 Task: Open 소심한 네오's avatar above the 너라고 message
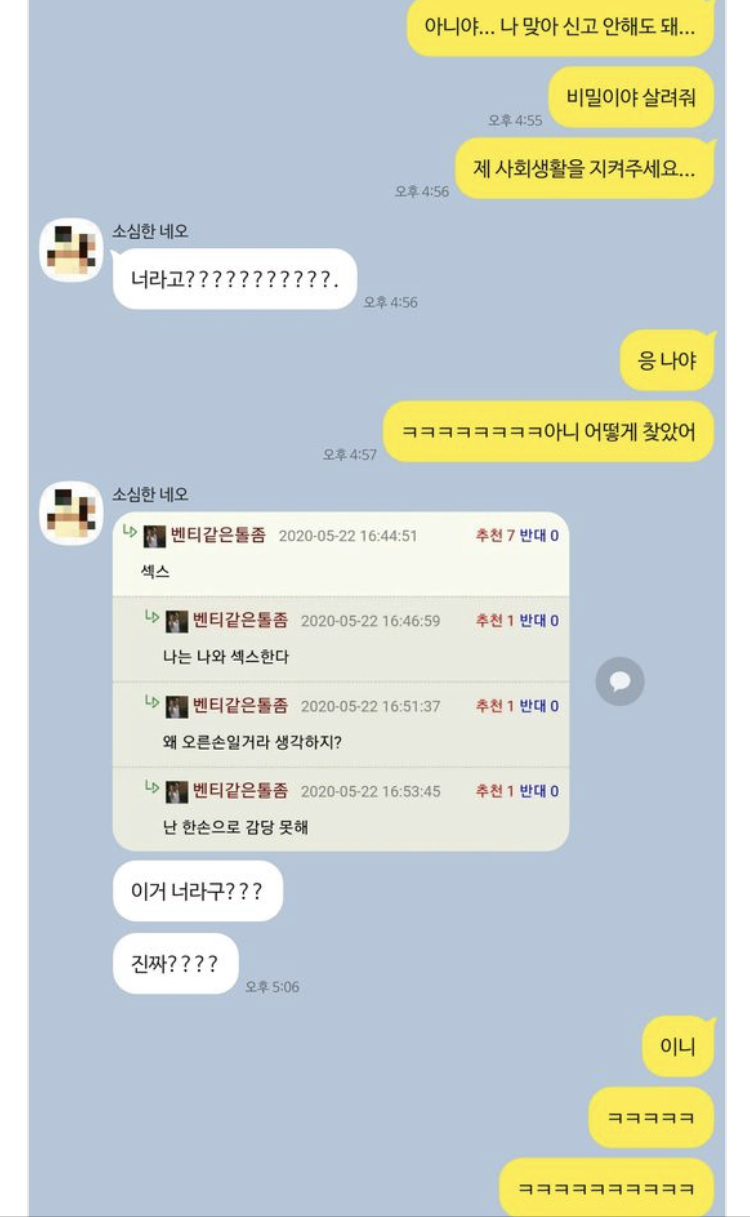coord(71,250)
